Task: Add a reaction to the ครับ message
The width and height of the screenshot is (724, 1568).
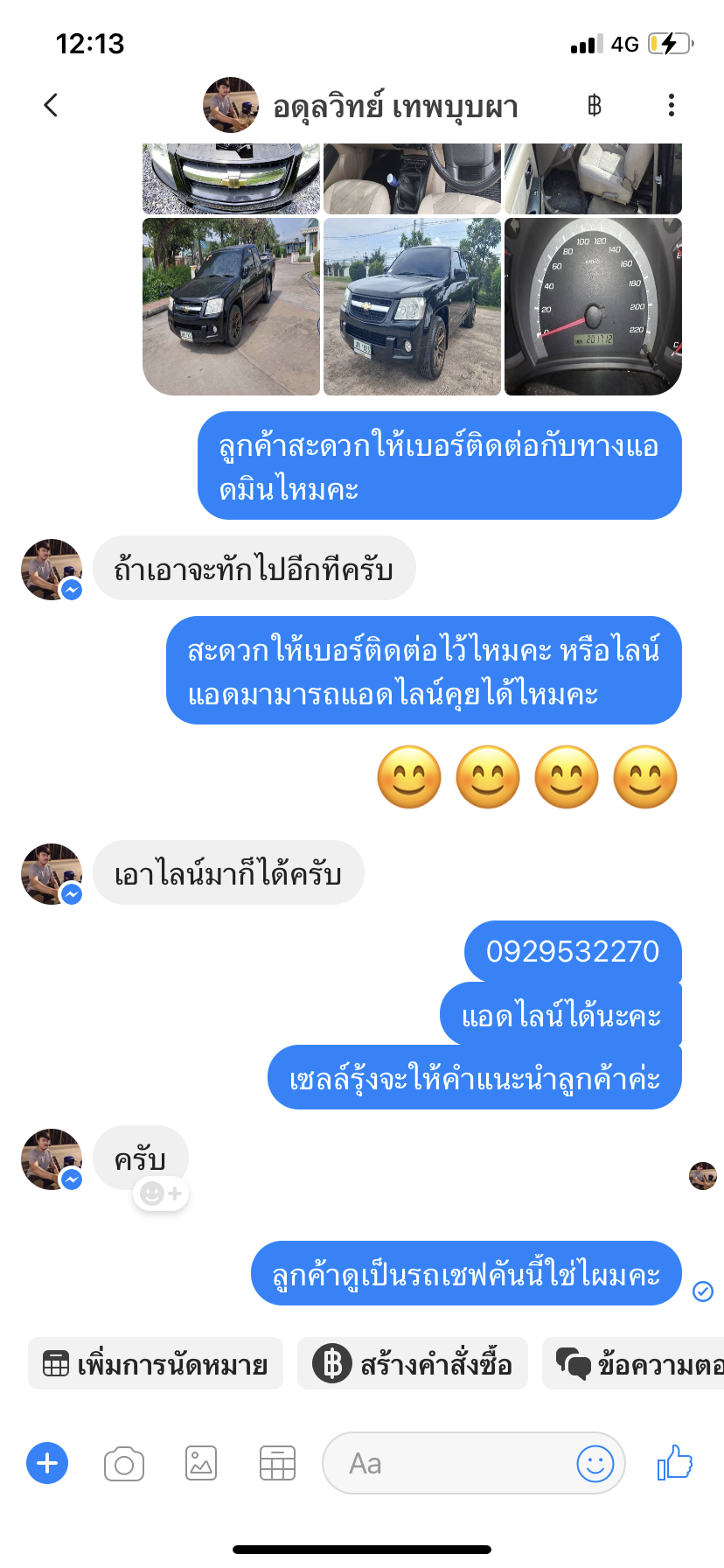Action: coord(162,1193)
